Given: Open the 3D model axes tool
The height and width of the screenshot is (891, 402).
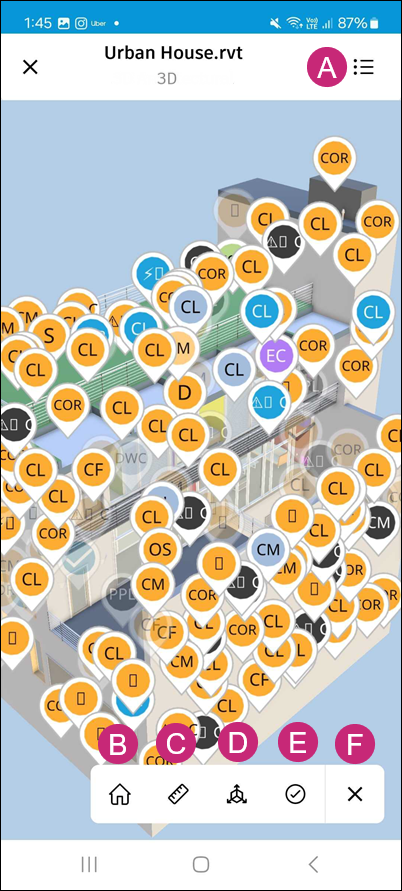Looking at the screenshot, I should click(x=237, y=794).
